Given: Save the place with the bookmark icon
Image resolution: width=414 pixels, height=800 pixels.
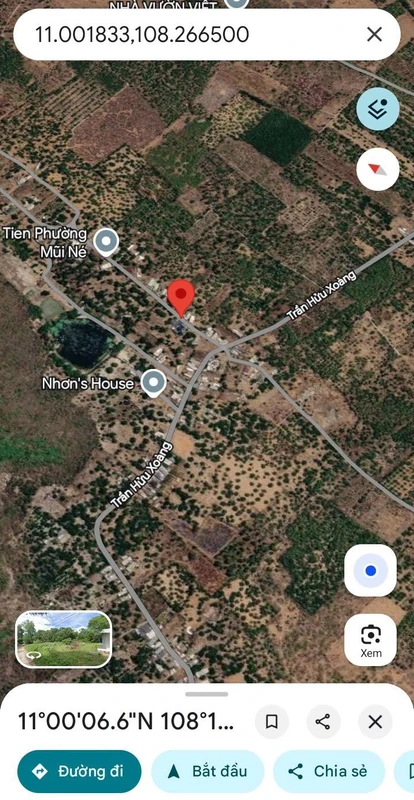Looking at the screenshot, I should [272, 721].
